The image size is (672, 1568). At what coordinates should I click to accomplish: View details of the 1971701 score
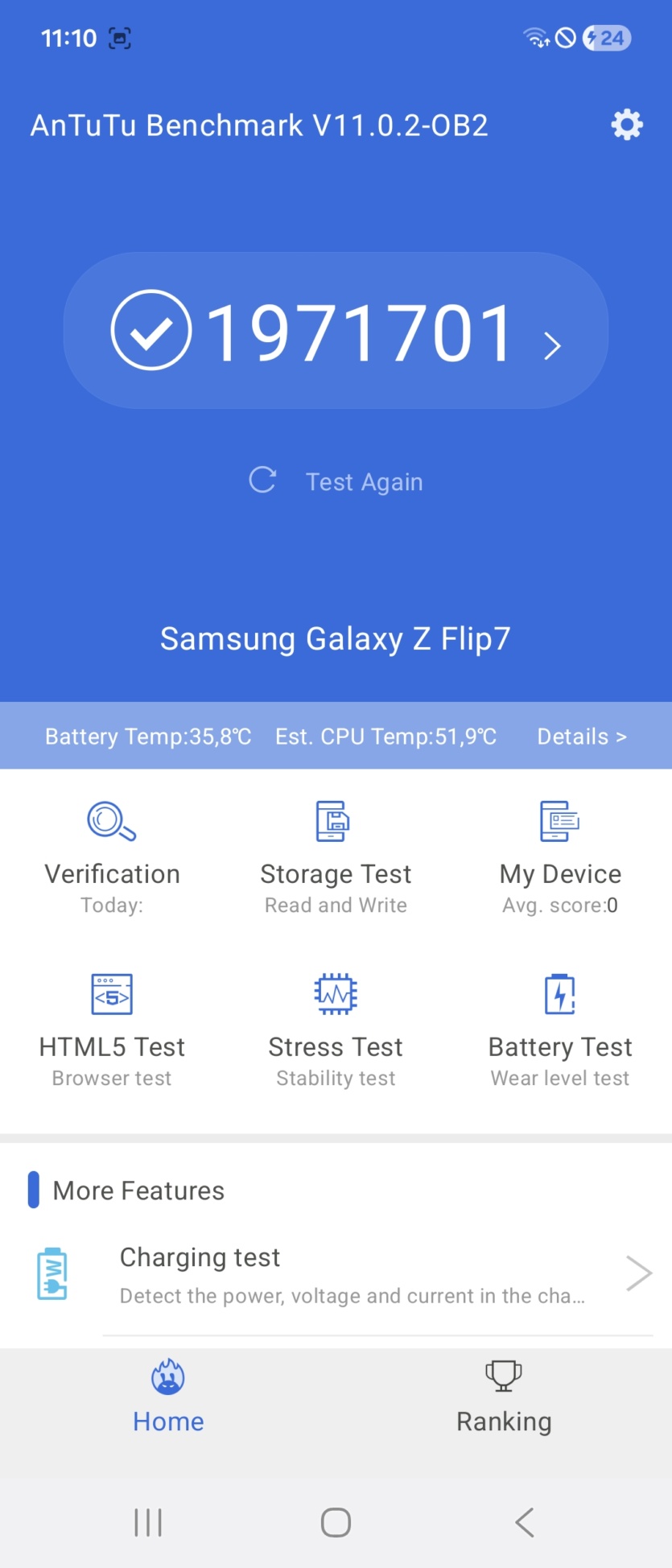336,331
